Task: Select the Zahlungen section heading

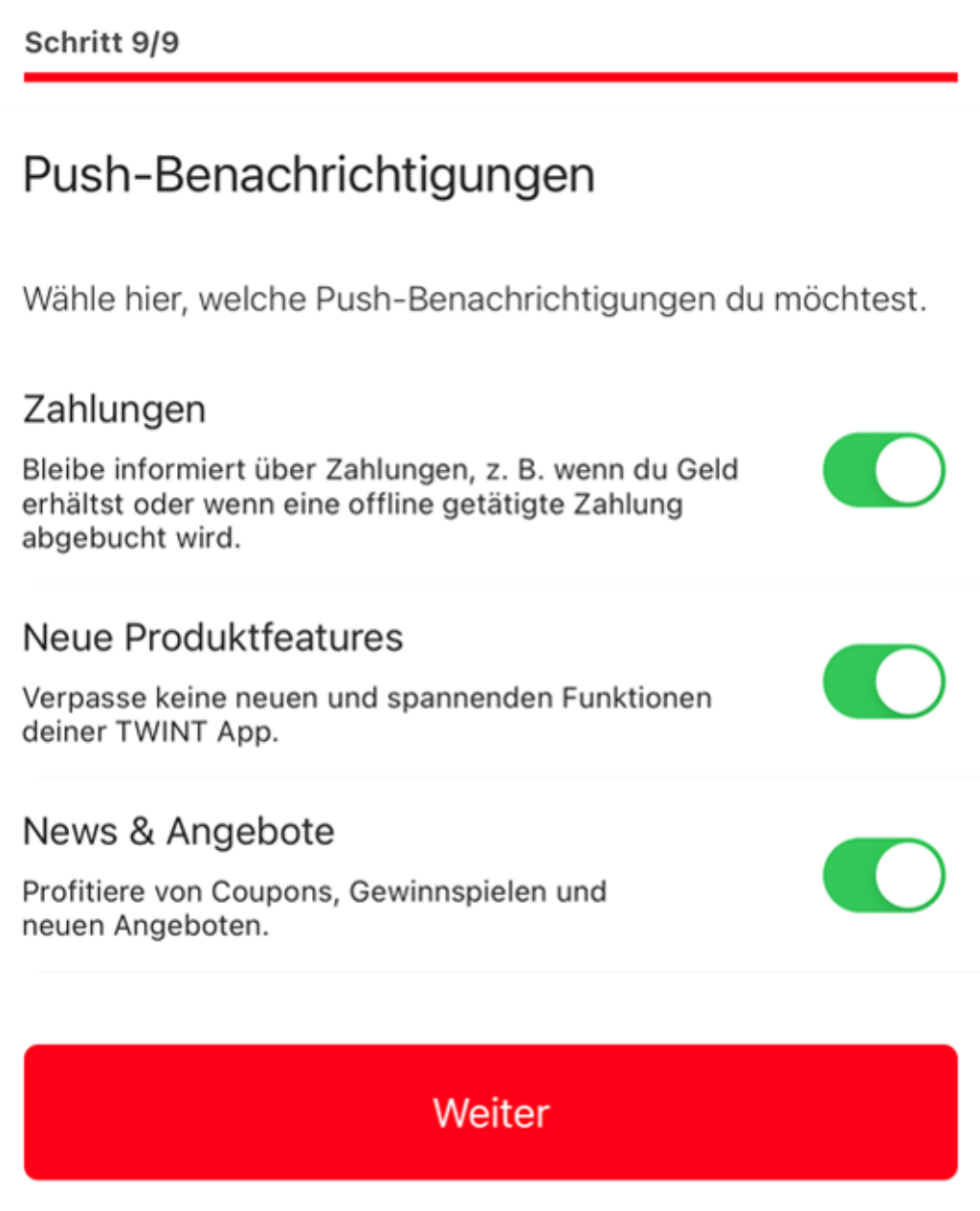Action: [x=113, y=410]
